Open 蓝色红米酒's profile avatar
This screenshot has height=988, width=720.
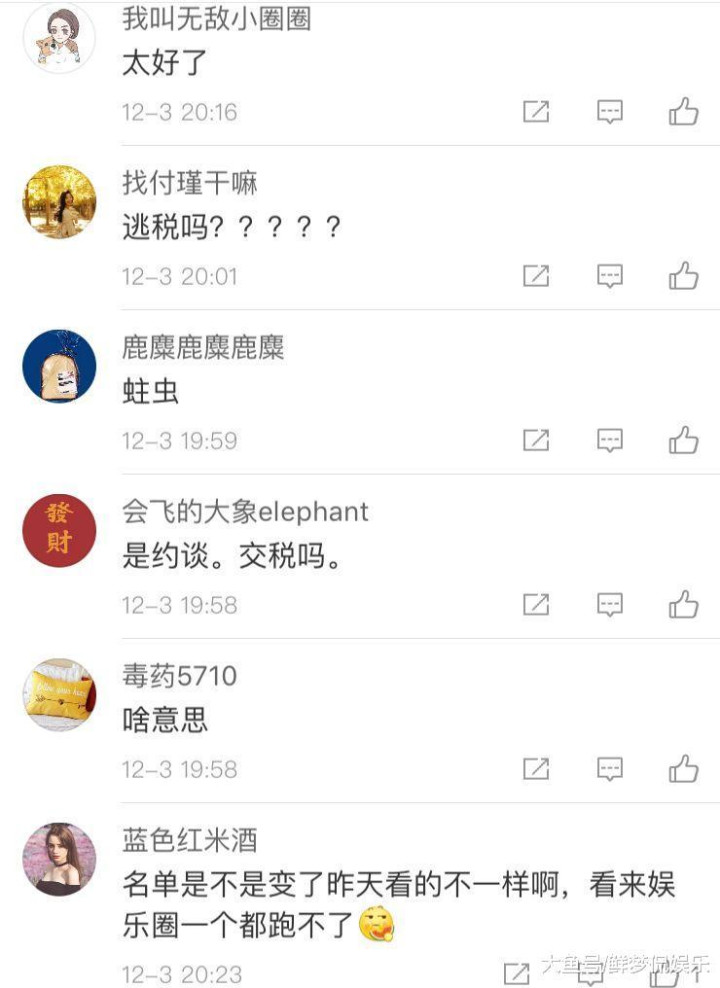coord(60,859)
